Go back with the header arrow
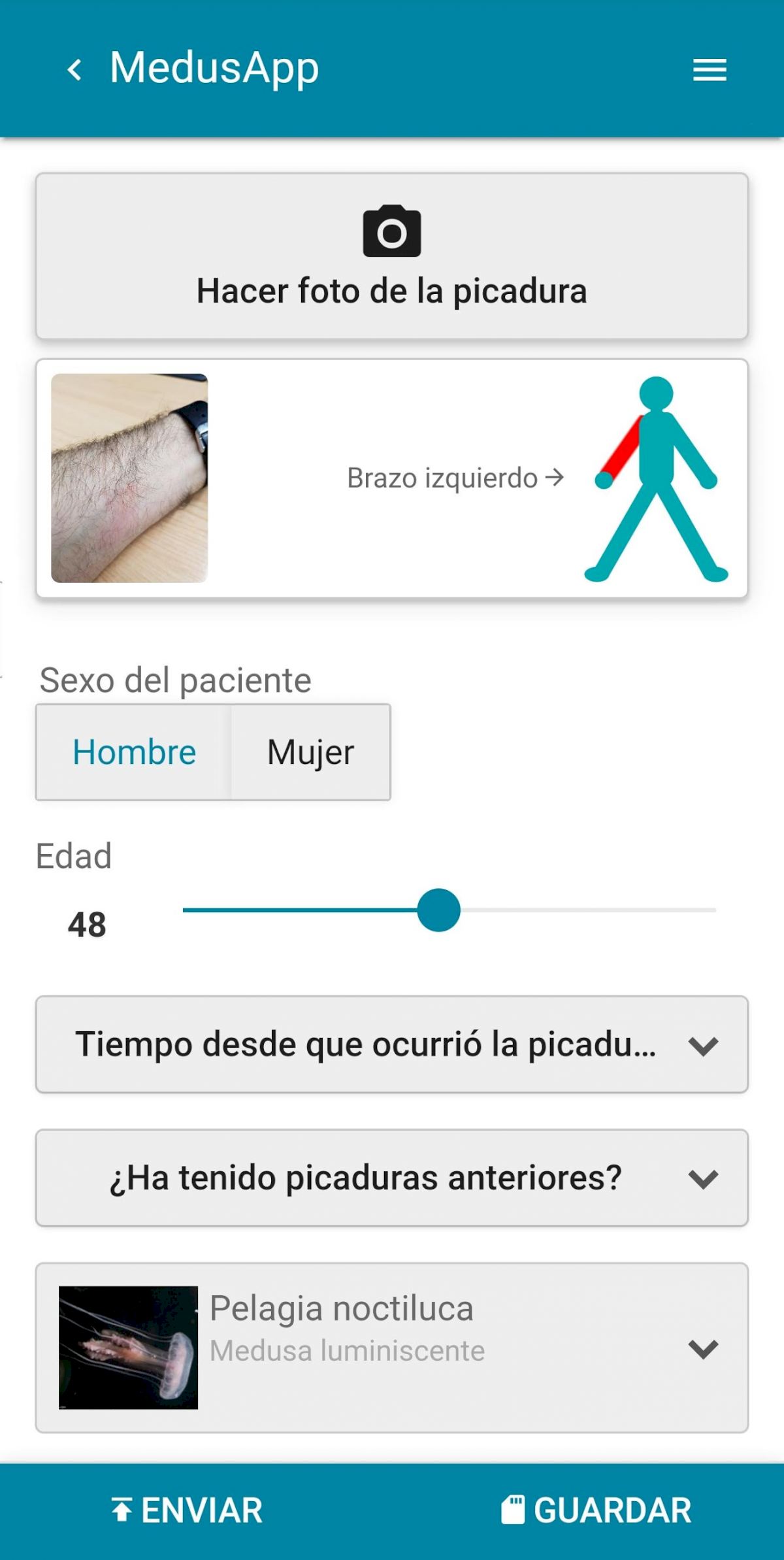The width and height of the screenshot is (784, 1560). click(x=75, y=69)
